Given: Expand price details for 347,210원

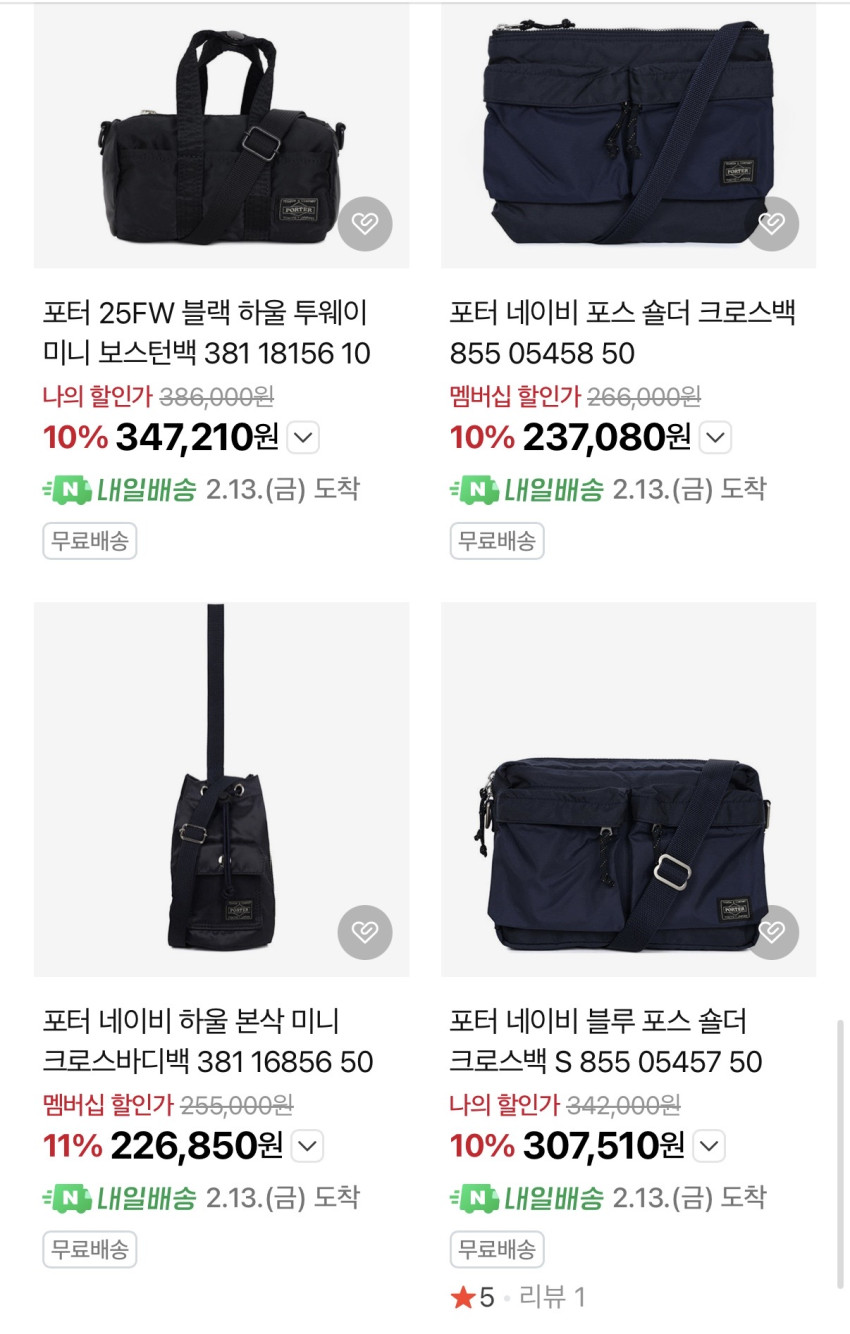Looking at the screenshot, I should [x=304, y=437].
